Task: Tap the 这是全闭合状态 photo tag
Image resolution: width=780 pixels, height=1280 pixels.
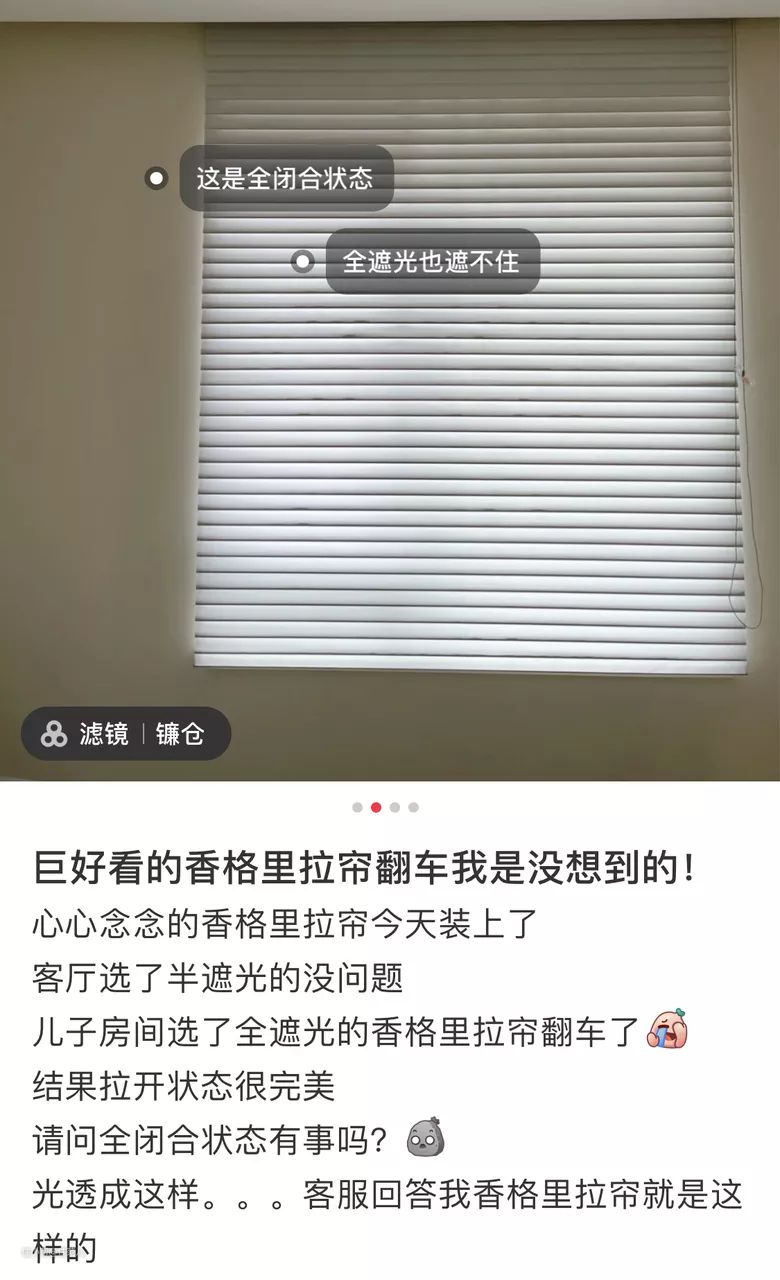Action: pos(285,179)
